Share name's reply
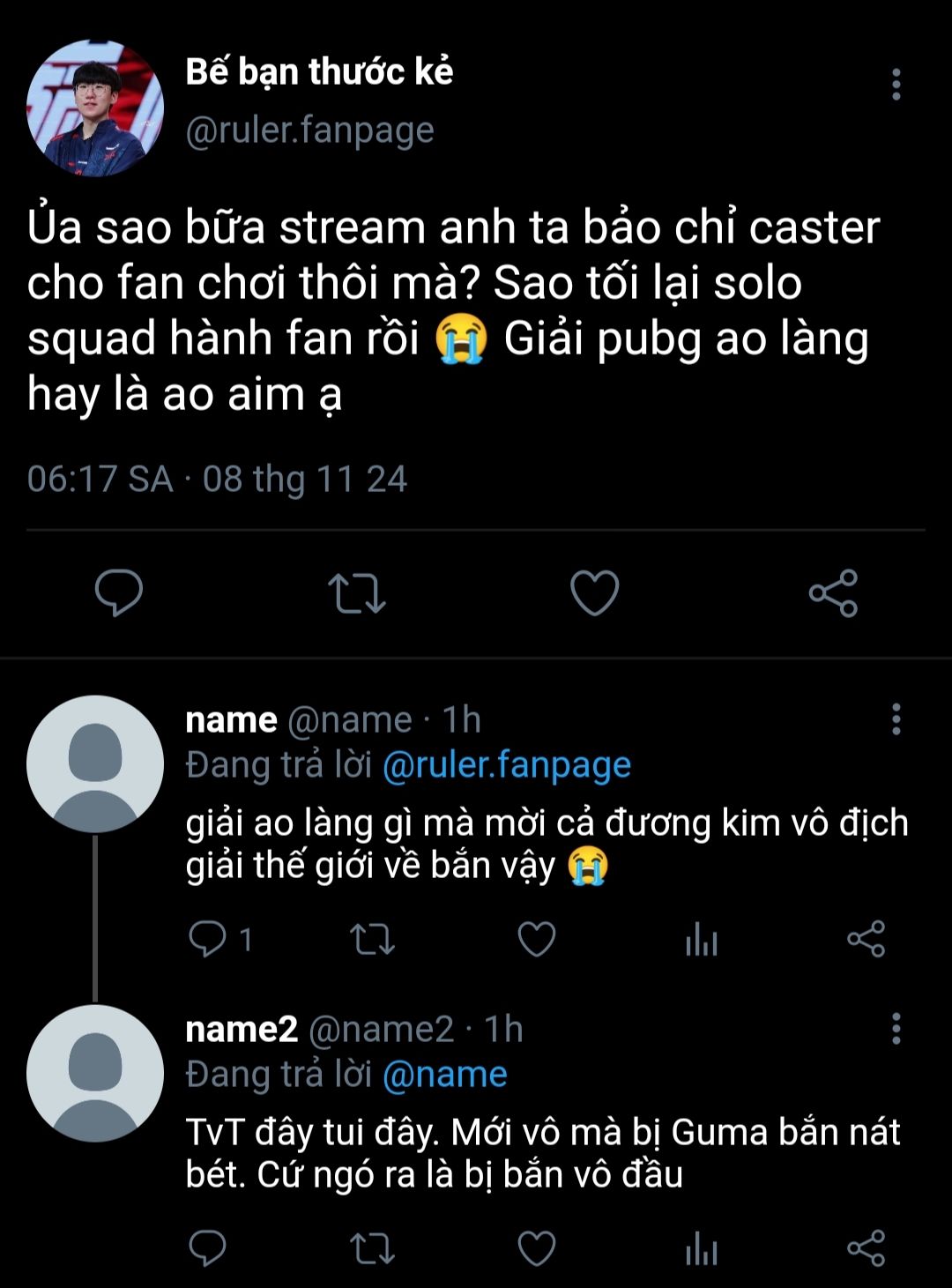Viewport: 952px width, 1288px height. [x=866, y=939]
